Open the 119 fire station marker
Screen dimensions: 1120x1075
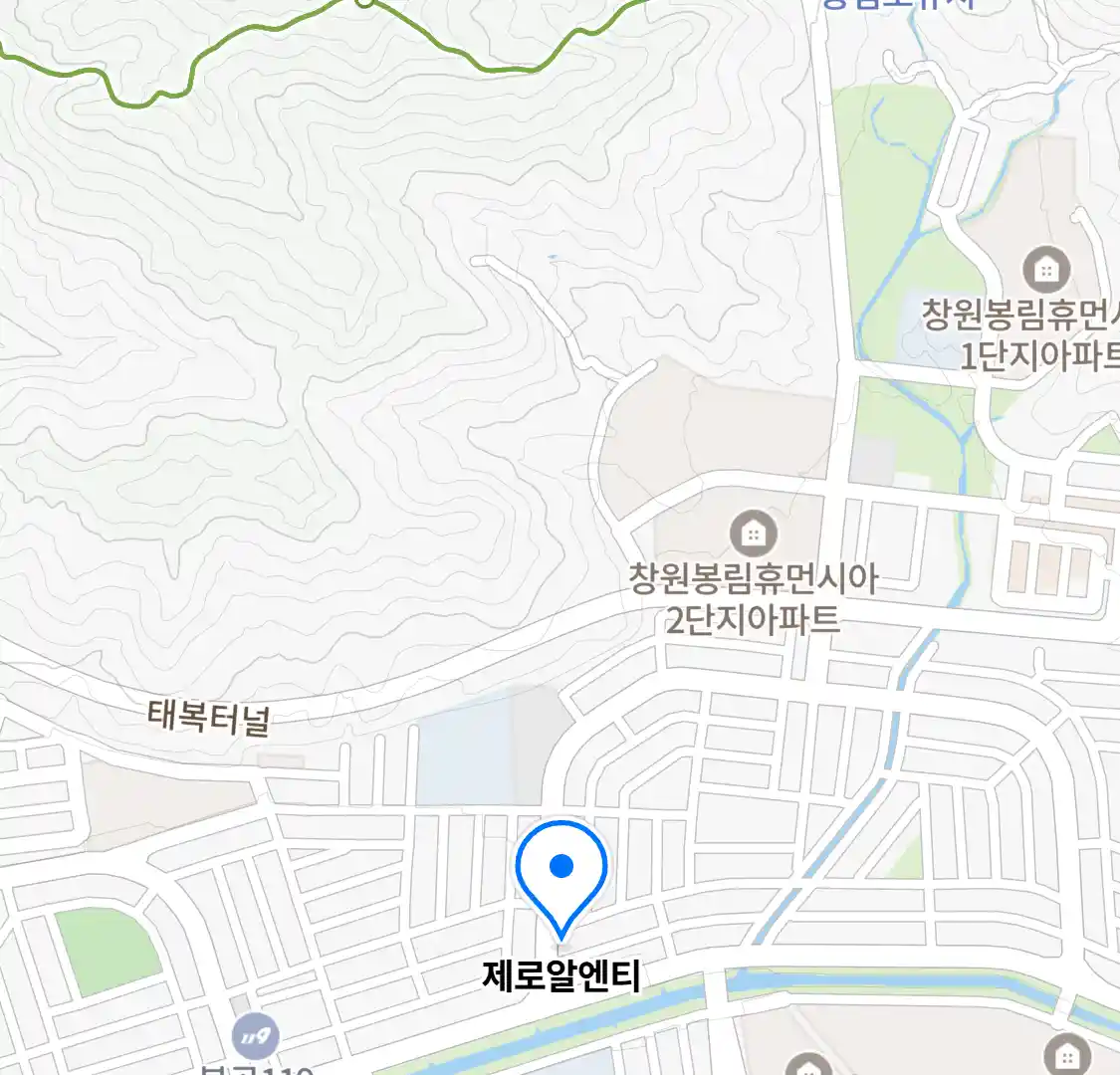(255, 1037)
